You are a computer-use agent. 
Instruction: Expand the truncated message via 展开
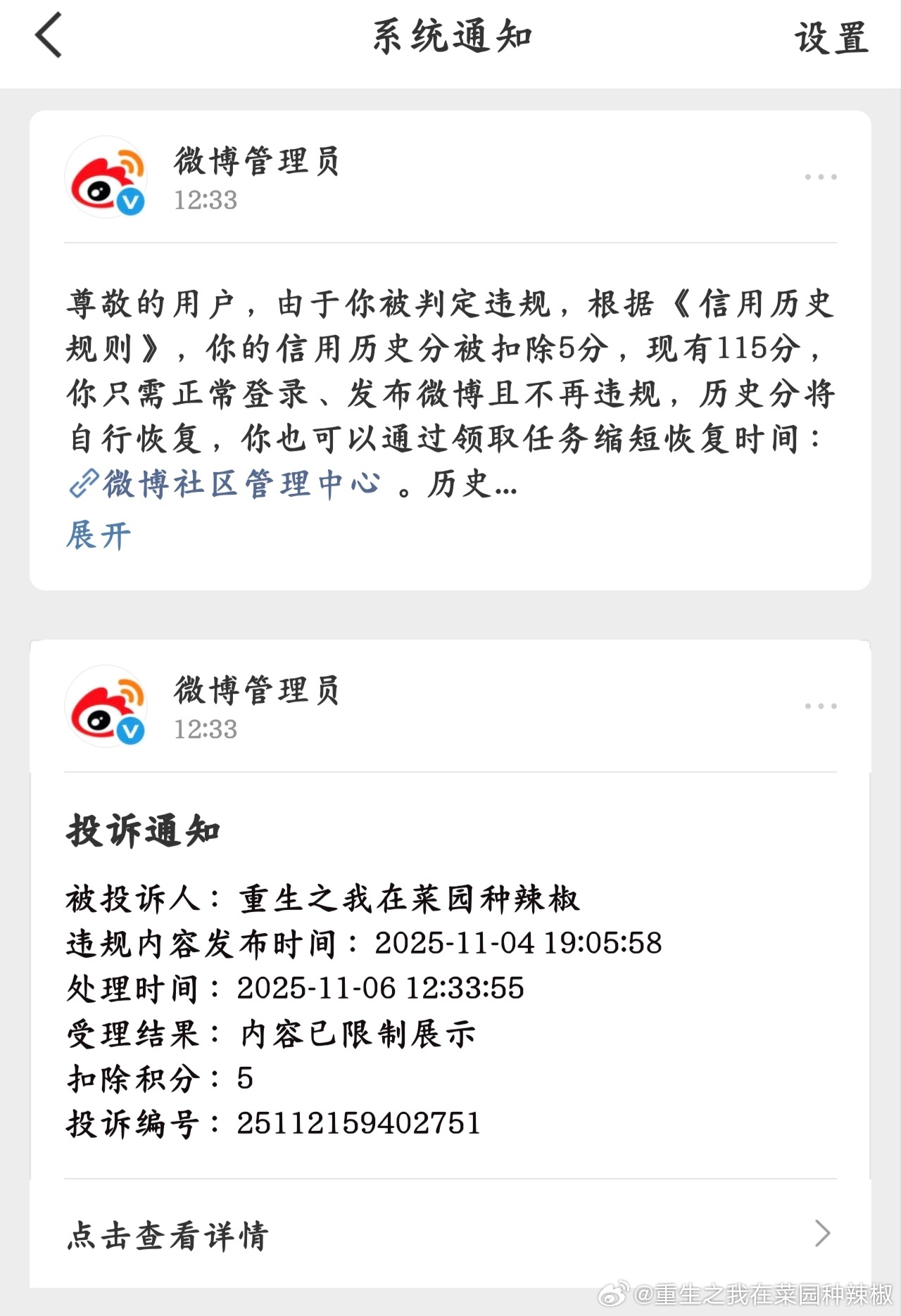97,536
